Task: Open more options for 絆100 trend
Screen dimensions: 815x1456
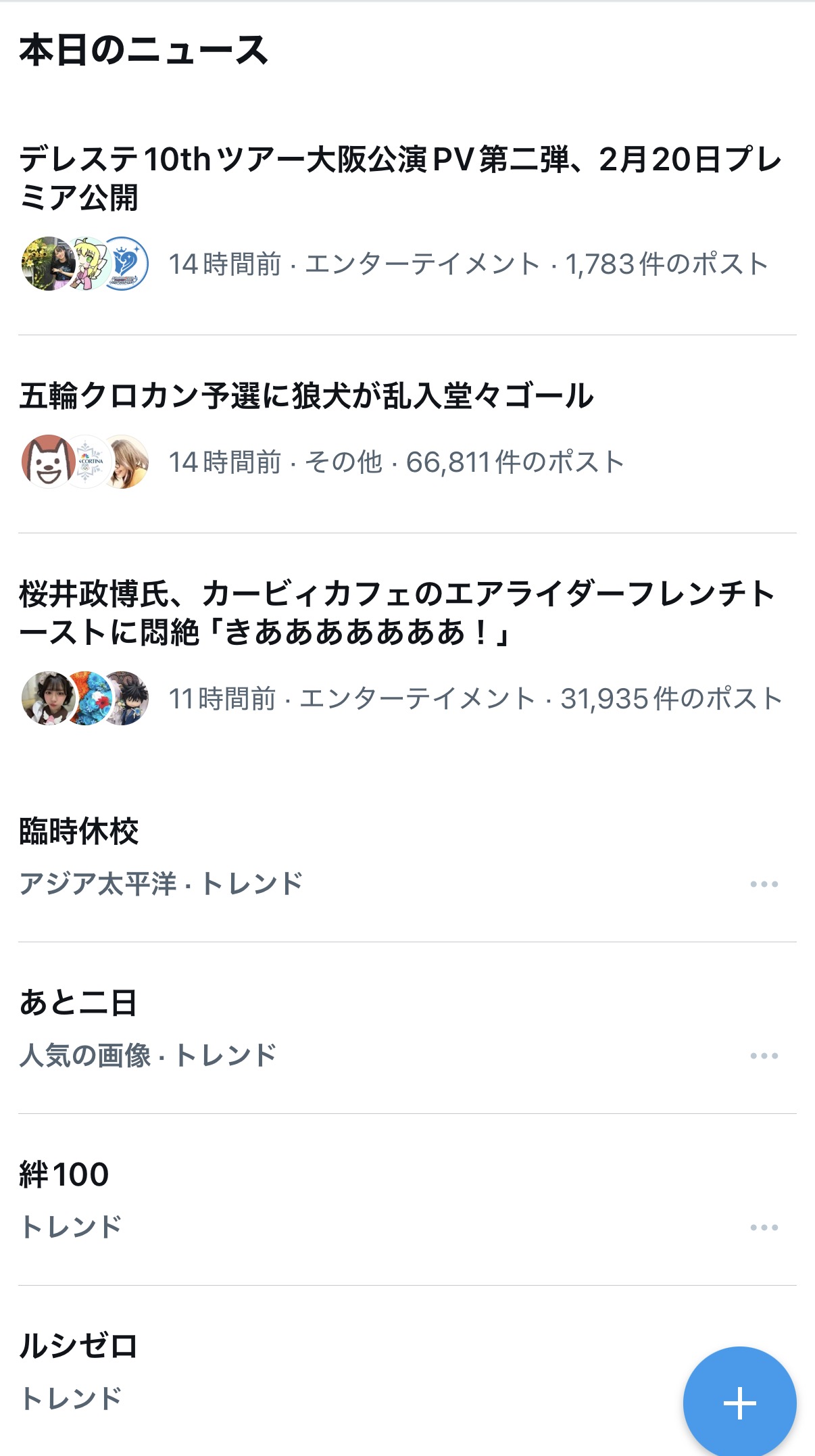Action: (764, 1228)
